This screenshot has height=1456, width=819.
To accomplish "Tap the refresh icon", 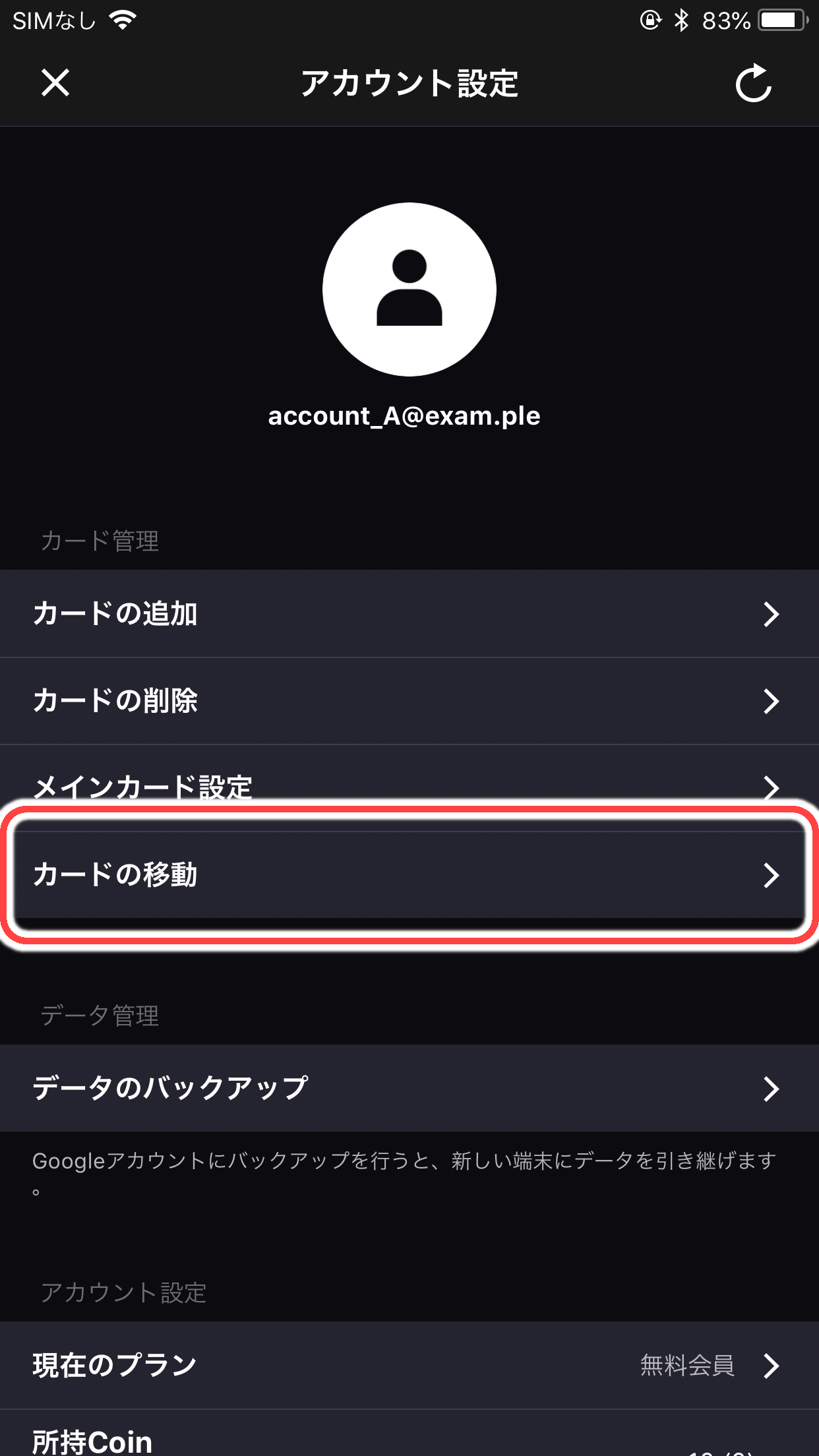I will [753, 84].
